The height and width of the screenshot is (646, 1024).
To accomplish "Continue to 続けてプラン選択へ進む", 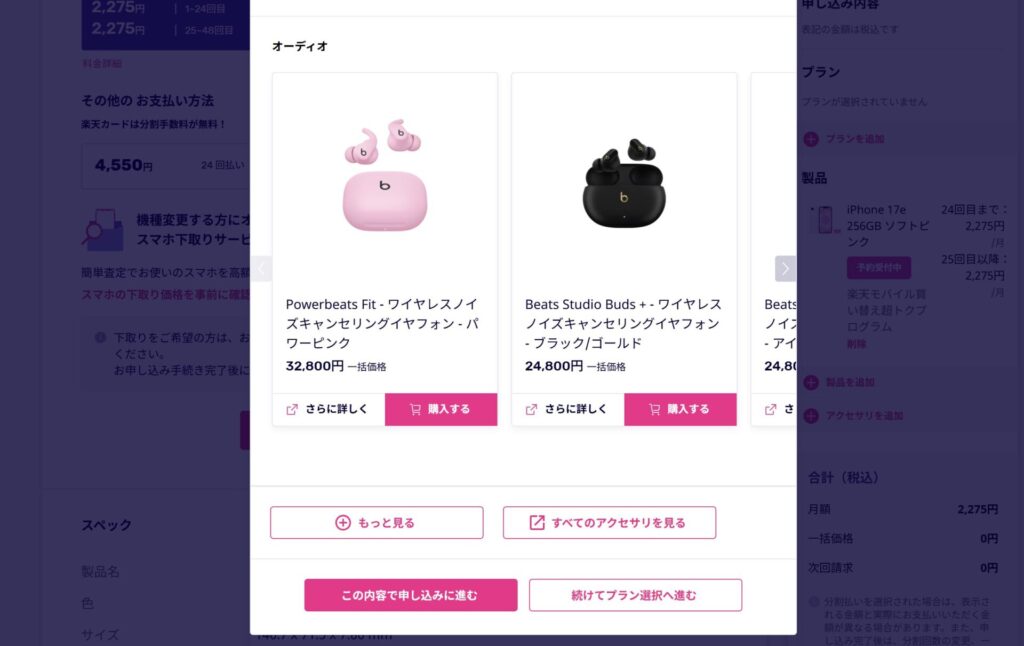I will pyautogui.click(x=635, y=595).
